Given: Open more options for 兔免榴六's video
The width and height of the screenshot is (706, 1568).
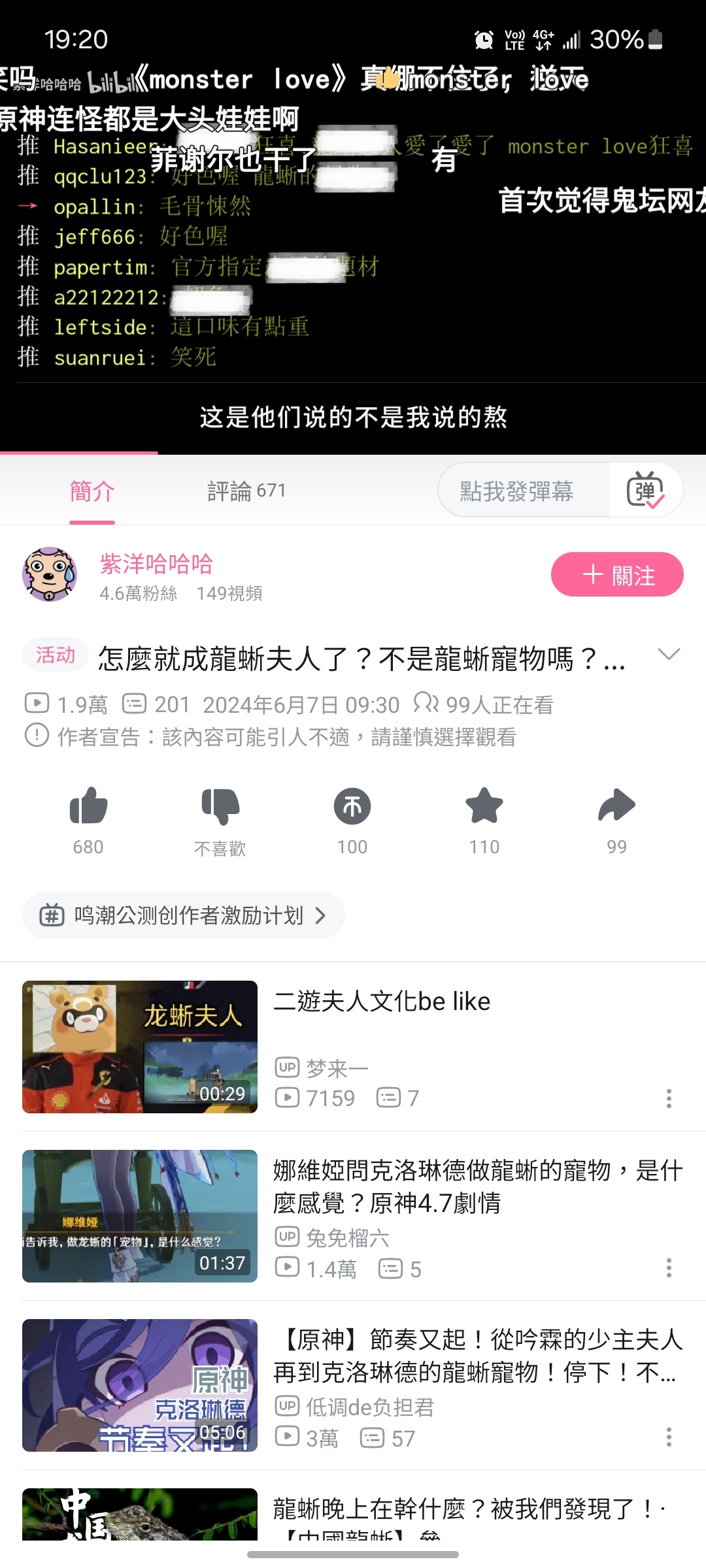Looking at the screenshot, I should click(668, 1268).
